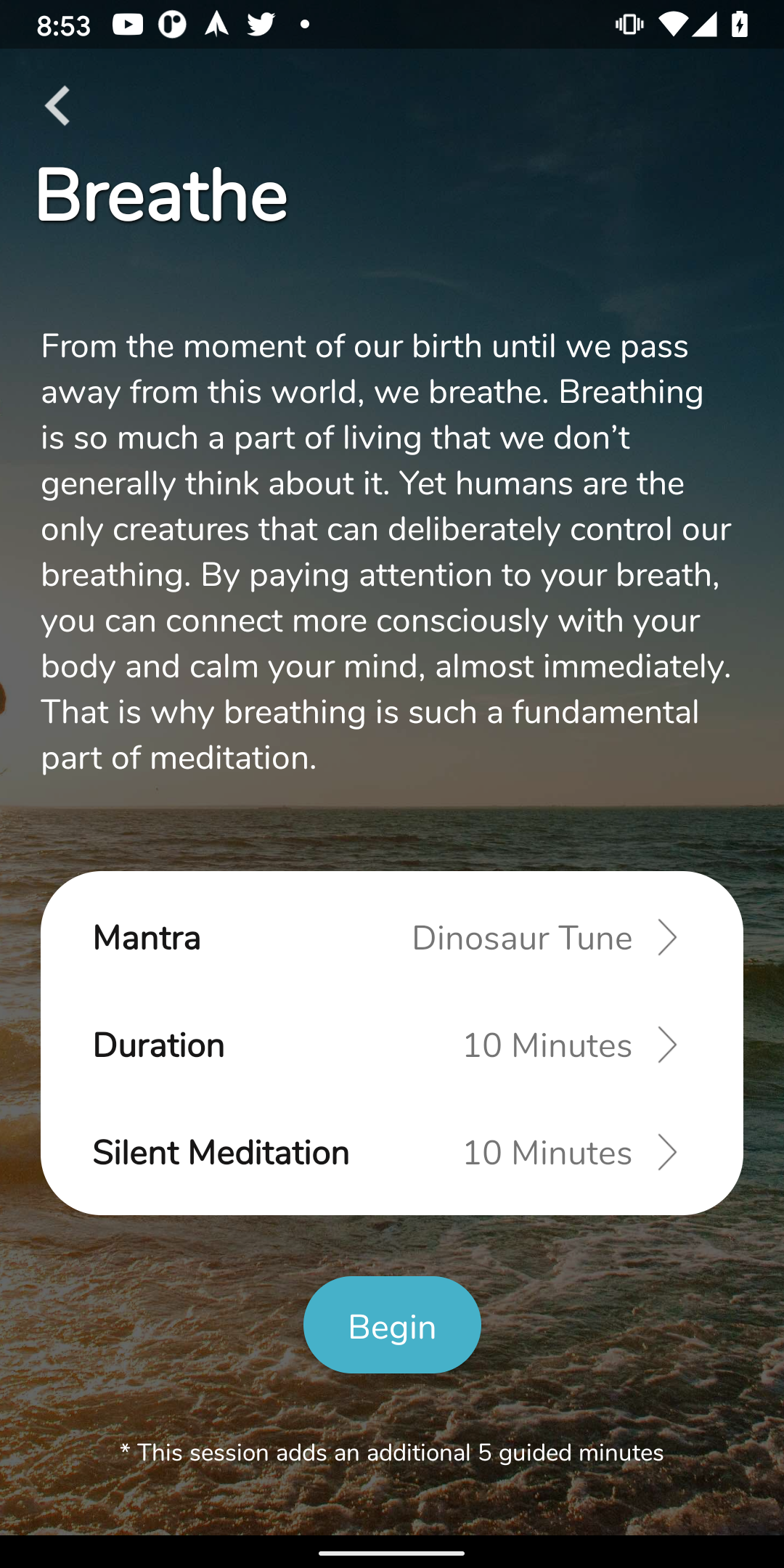Open the Mantra setting row
This screenshot has width=784, height=1568.
point(392,938)
